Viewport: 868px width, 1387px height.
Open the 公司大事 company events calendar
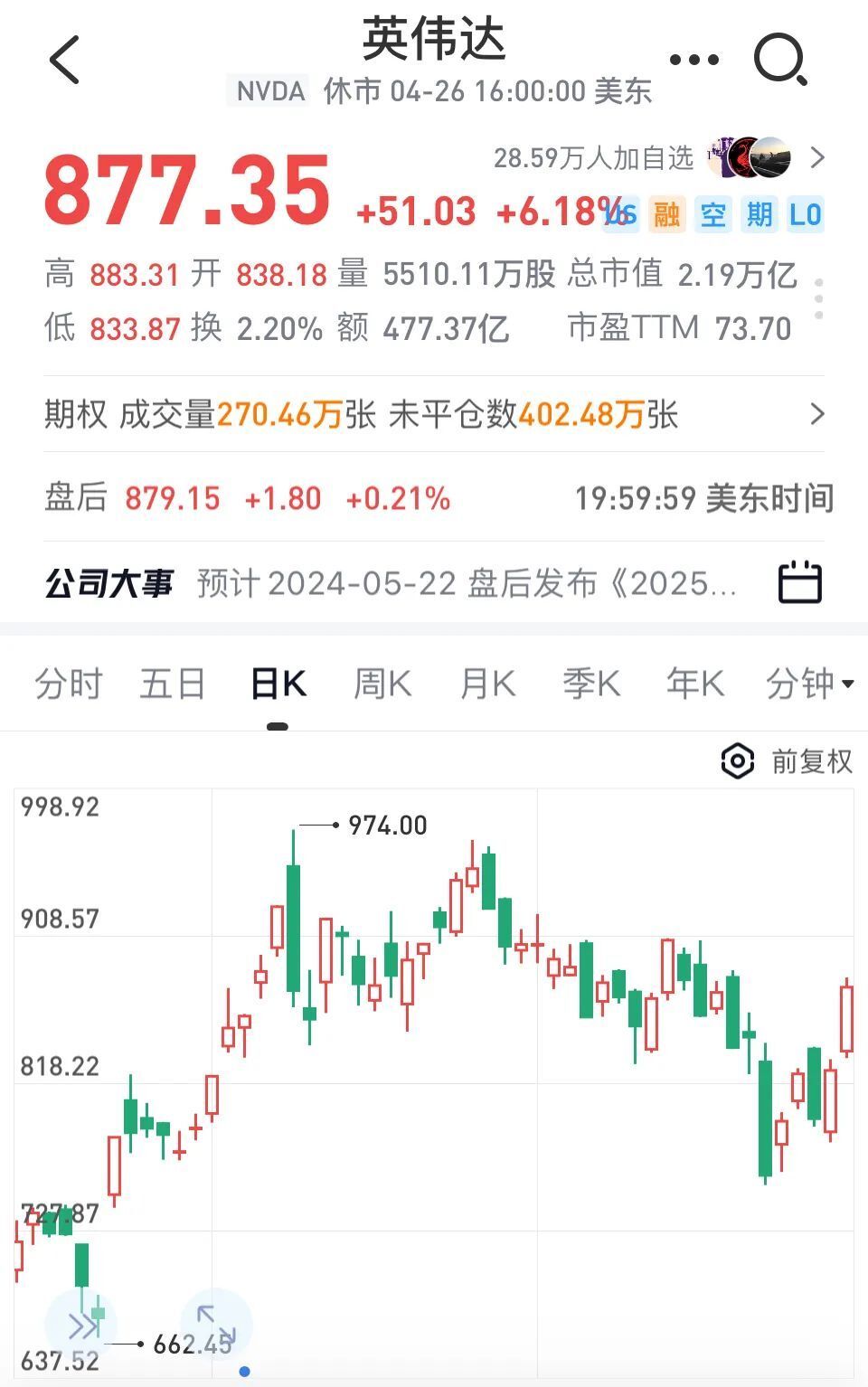[x=799, y=582]
